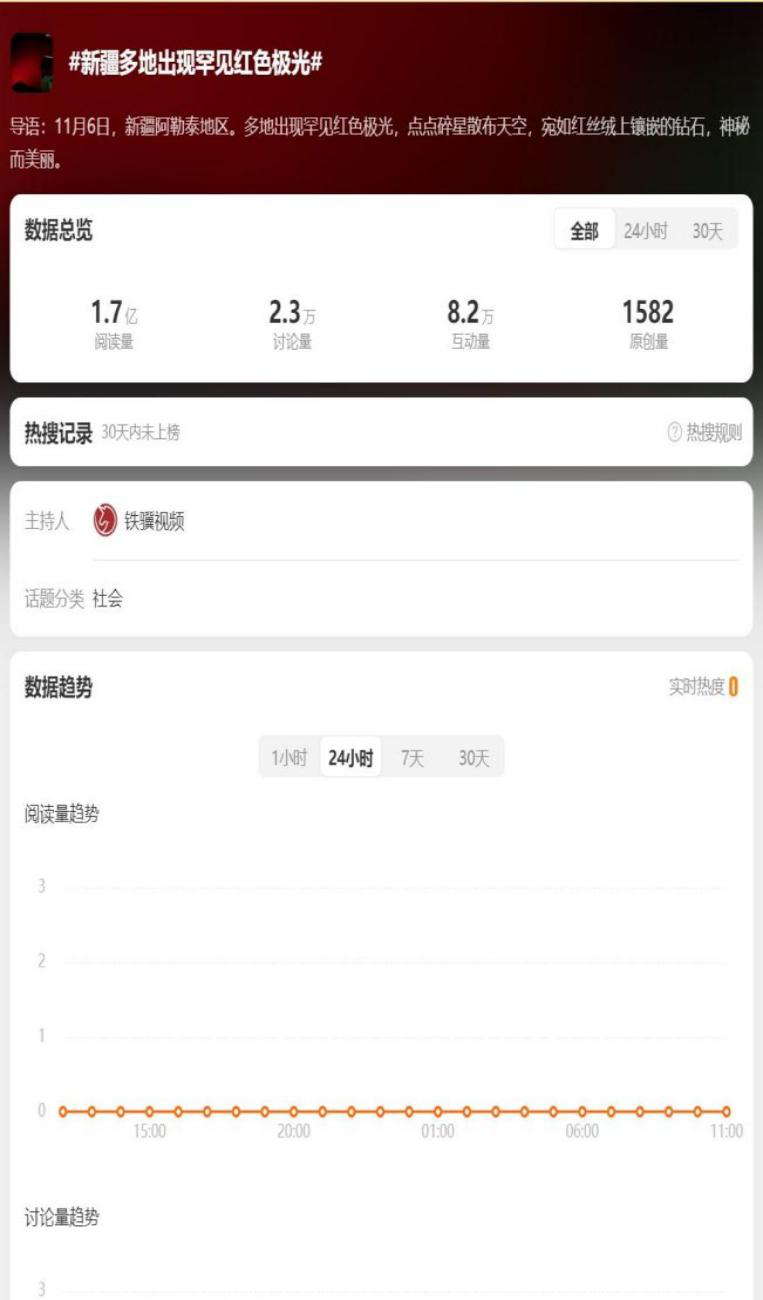Image resolution: width=763 pixels, height=1300 pixels.
Task: Open the 热搜规则 help link
Action: (x=705, y=433)
